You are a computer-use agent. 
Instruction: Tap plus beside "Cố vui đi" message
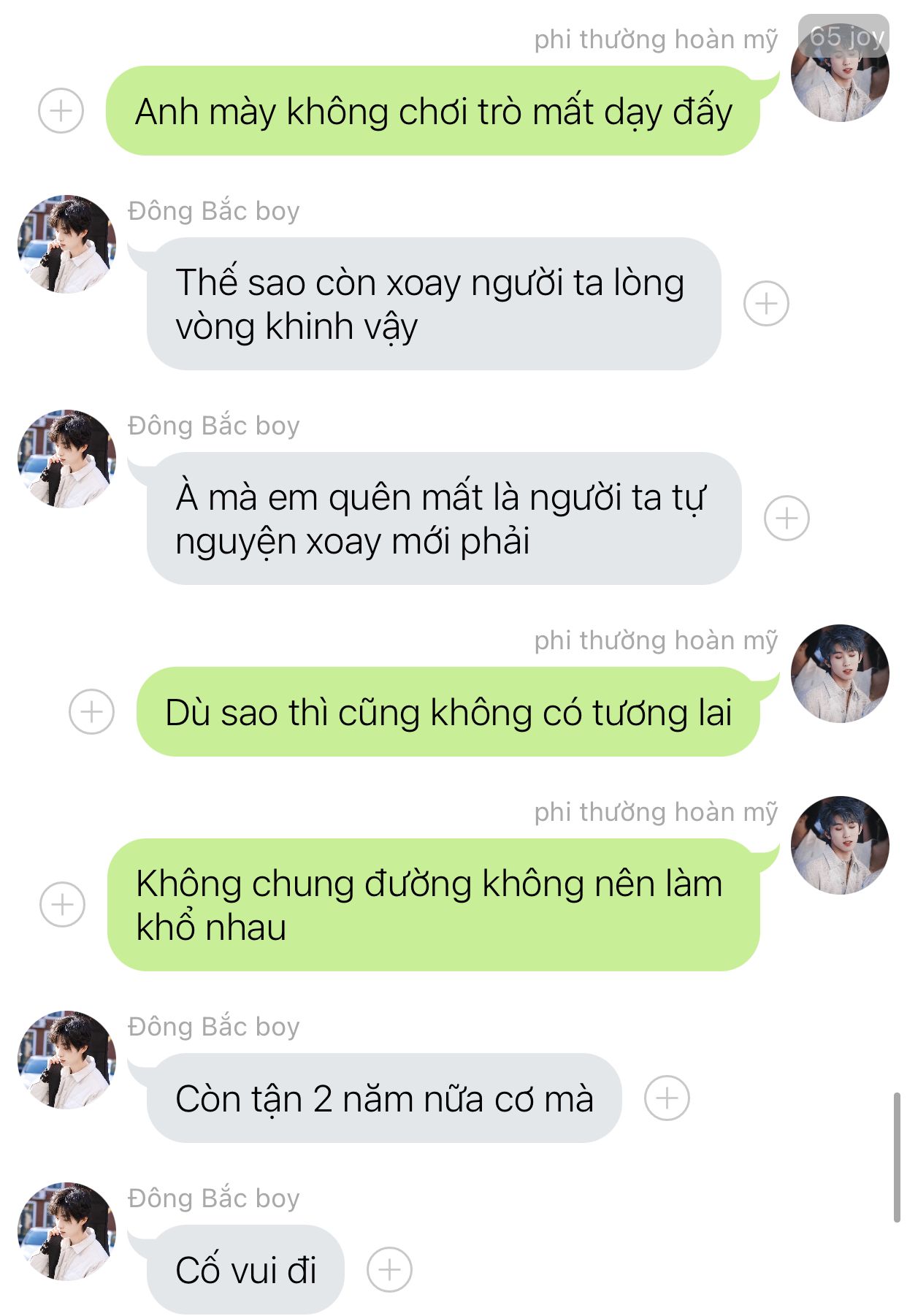[x=389, y=1269]
